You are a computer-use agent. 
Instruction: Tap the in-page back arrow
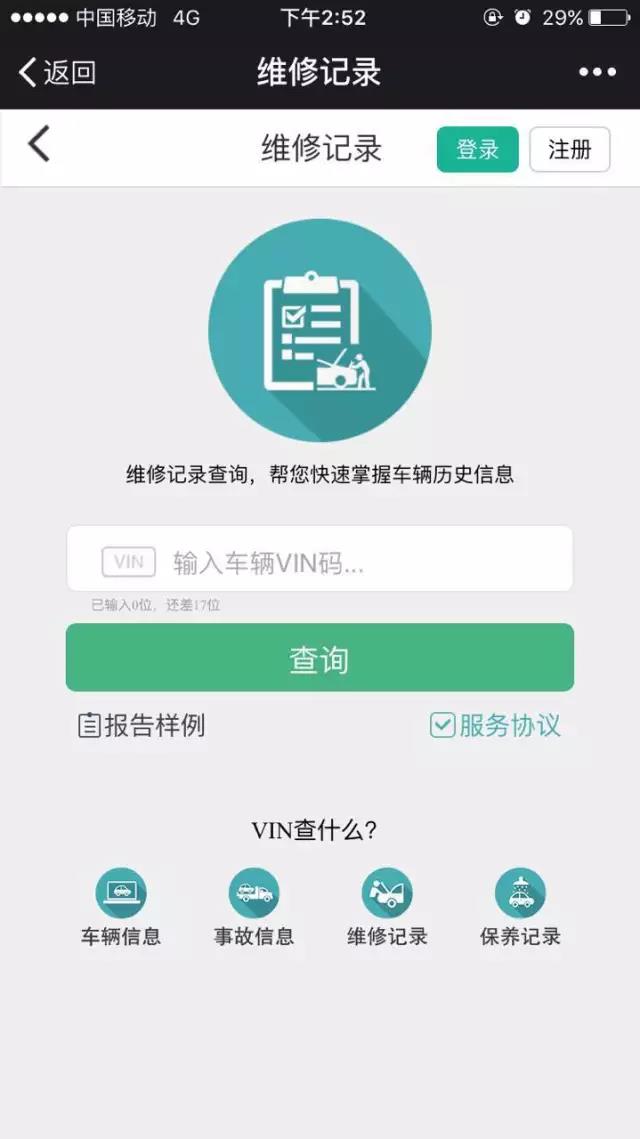pyautogui.click(x=39, y=145)
